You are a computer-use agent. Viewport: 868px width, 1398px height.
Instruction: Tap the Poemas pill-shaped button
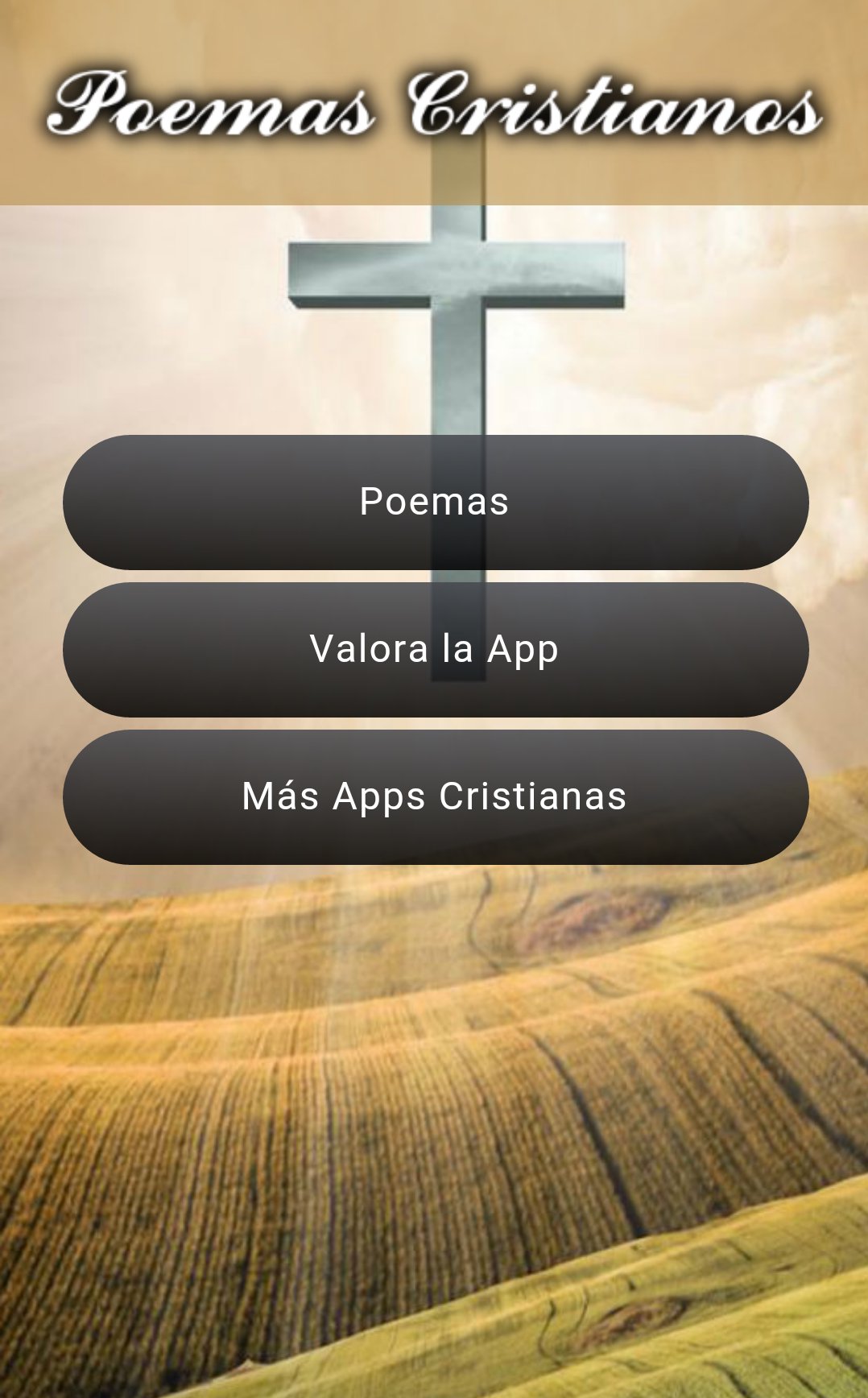click(434, 501)
